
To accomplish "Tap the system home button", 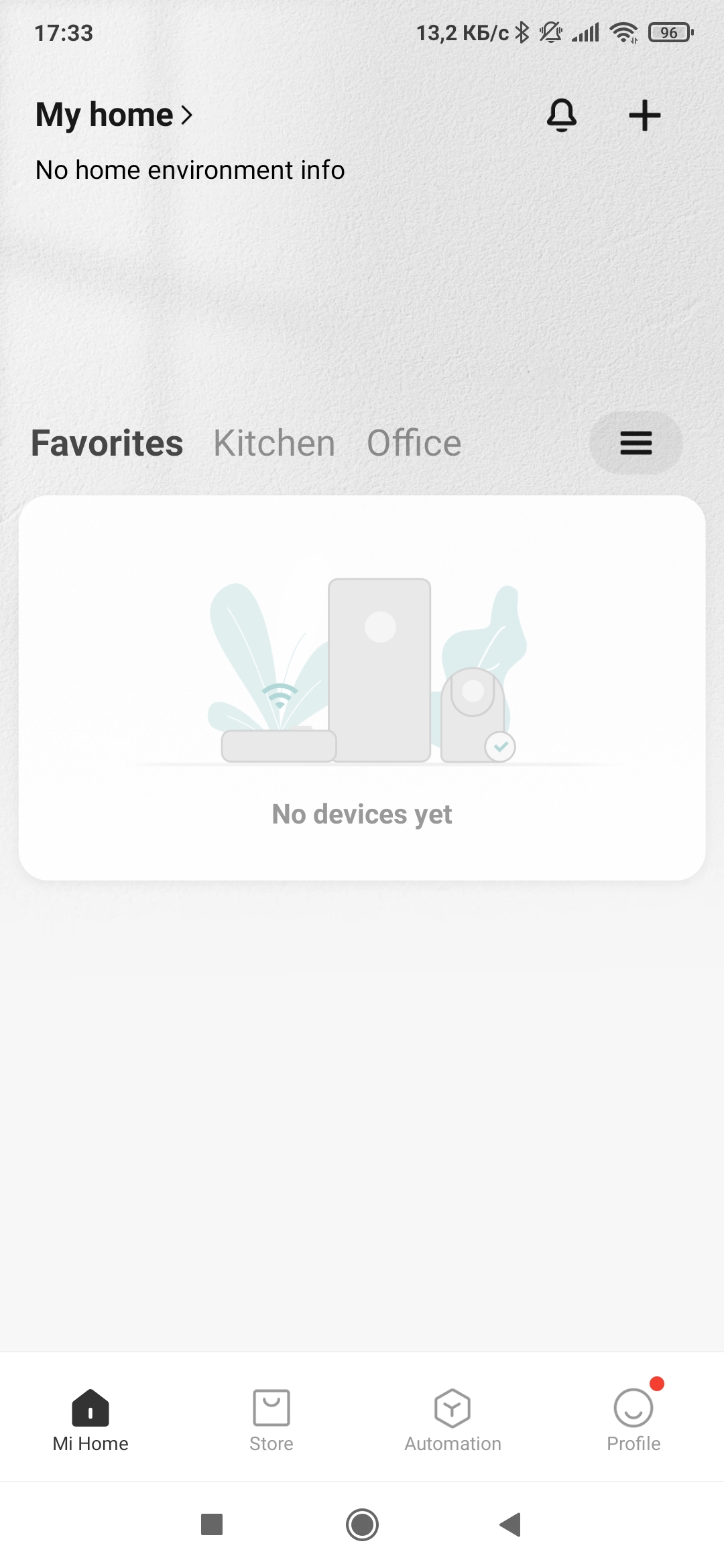I will coord(362,1524).
